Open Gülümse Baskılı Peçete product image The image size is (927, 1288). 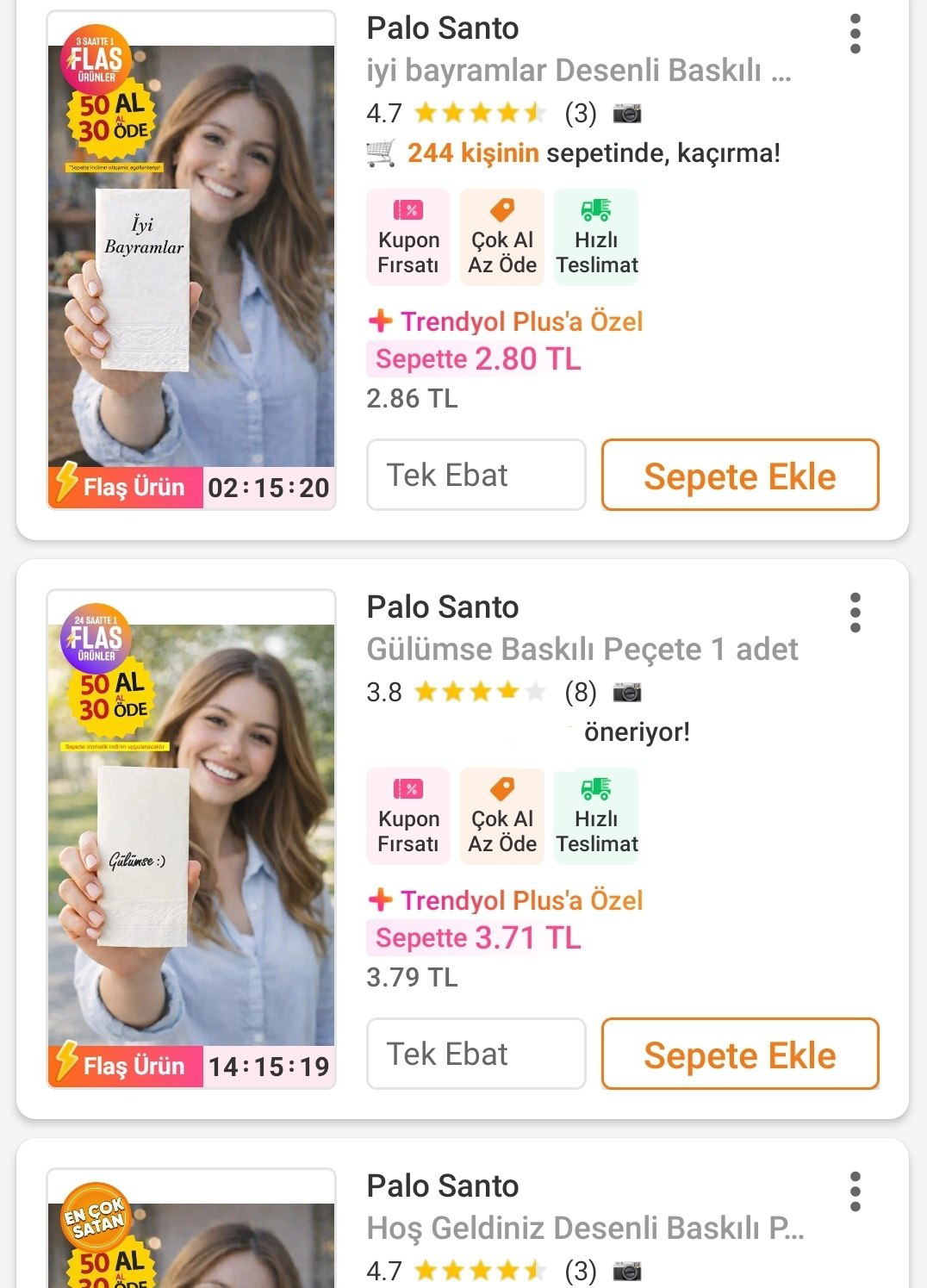[x=191, y=836]
